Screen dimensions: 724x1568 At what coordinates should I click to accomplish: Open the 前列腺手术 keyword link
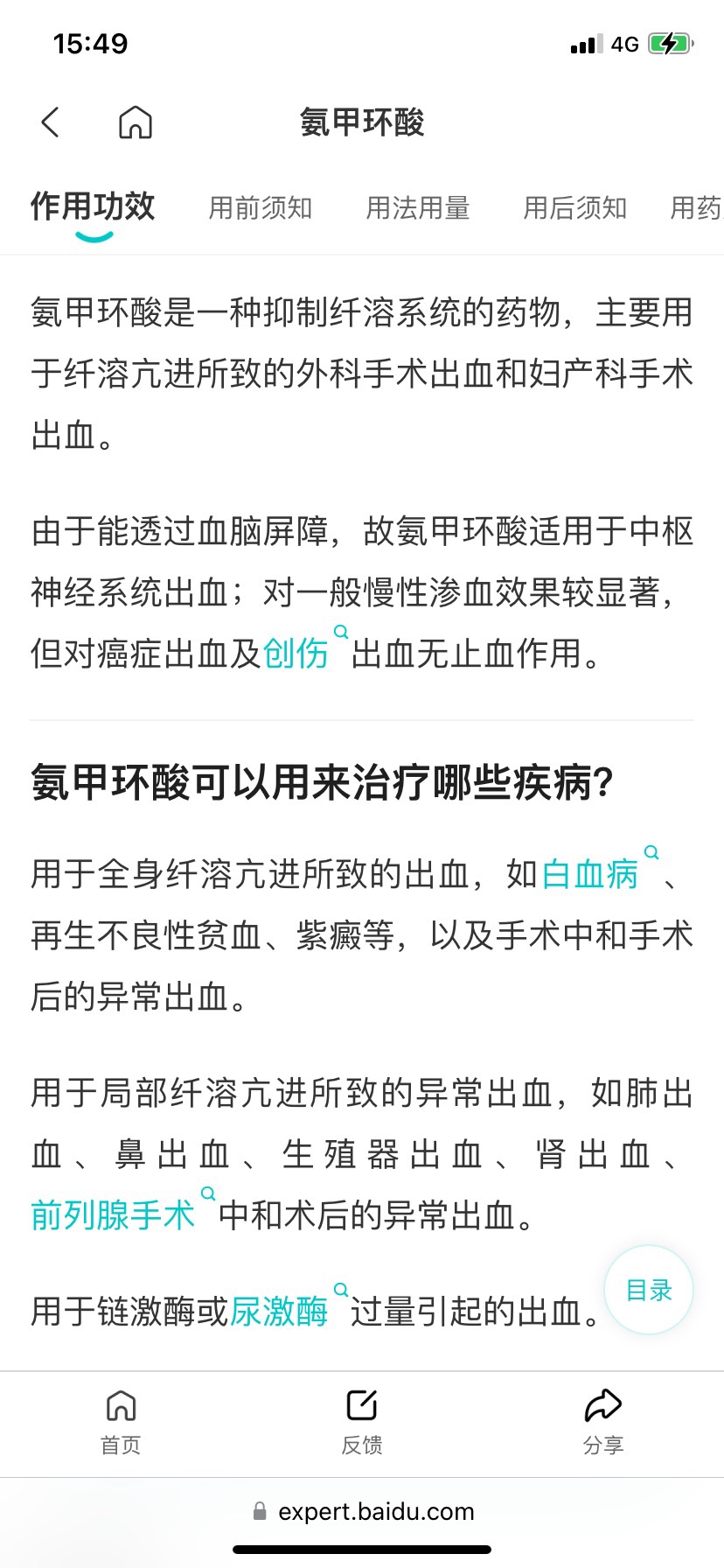114,1214
